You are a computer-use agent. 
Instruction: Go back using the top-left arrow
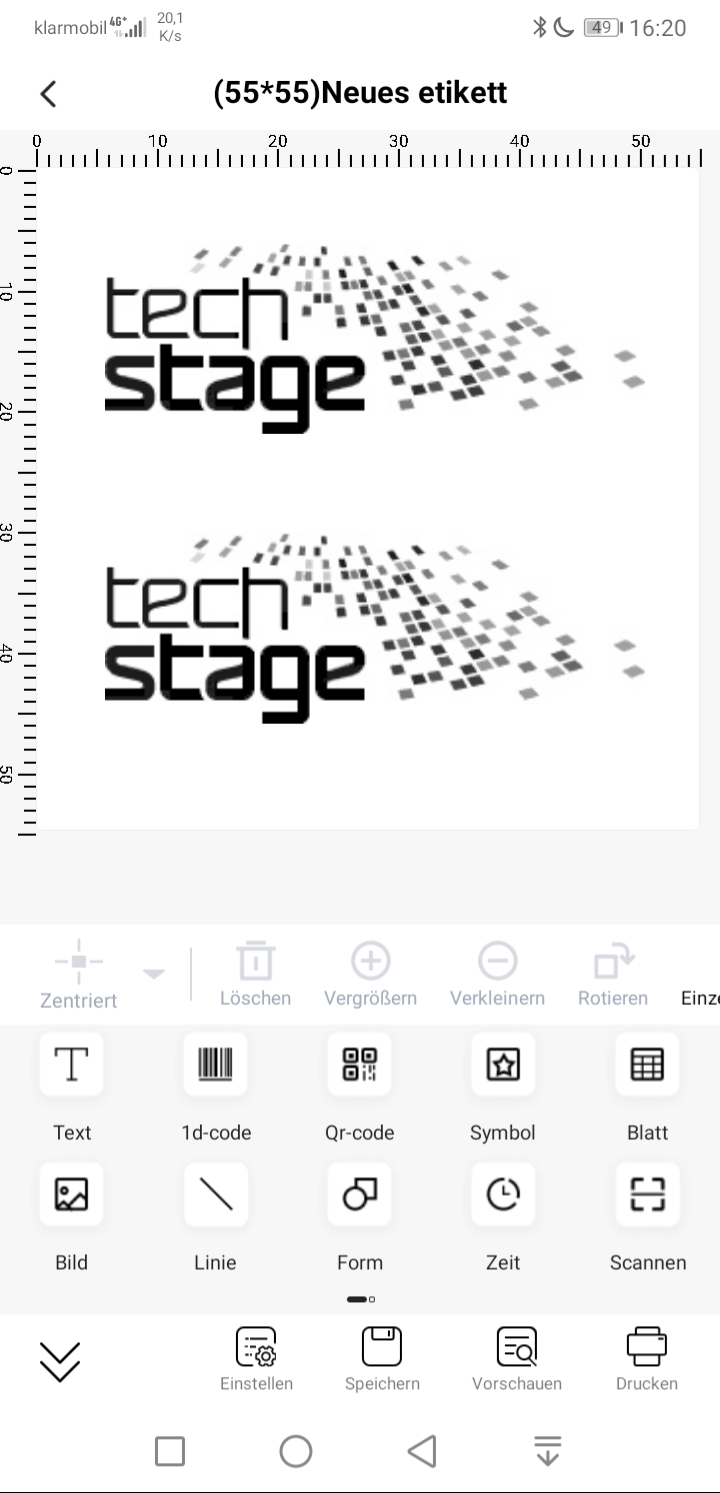[48, 93]
